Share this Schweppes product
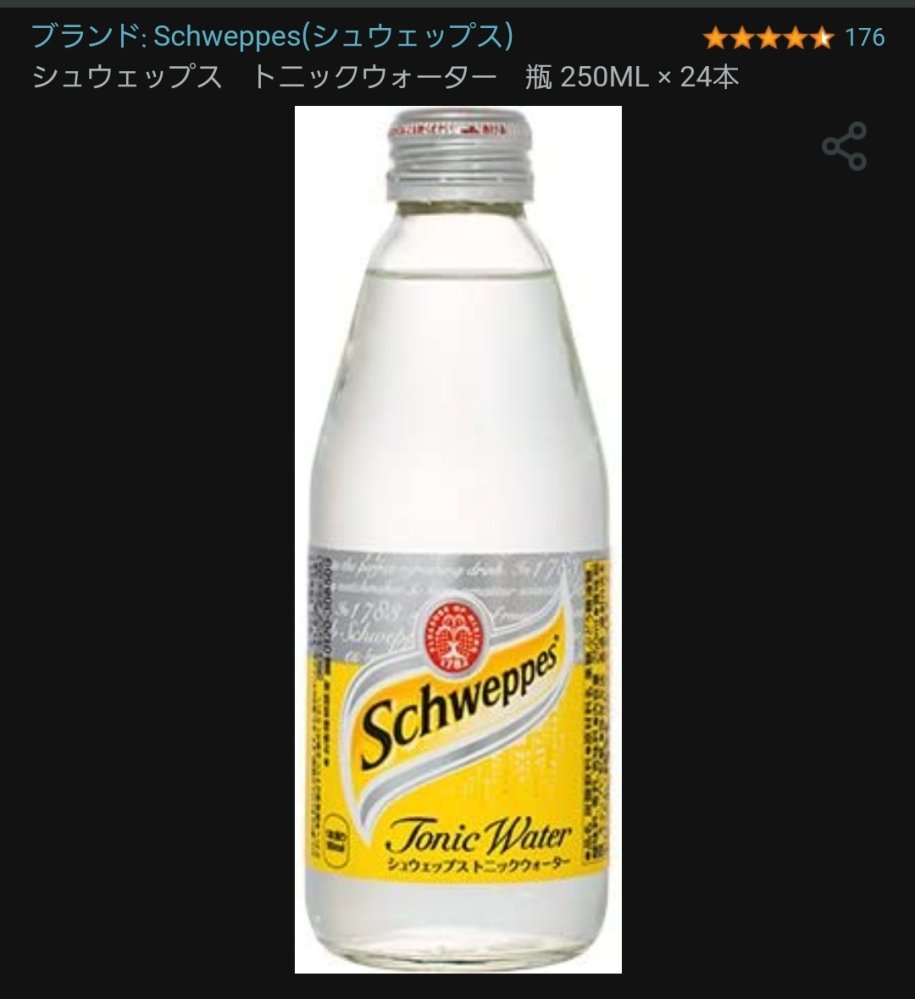915x999 pixels. [844, 146]
